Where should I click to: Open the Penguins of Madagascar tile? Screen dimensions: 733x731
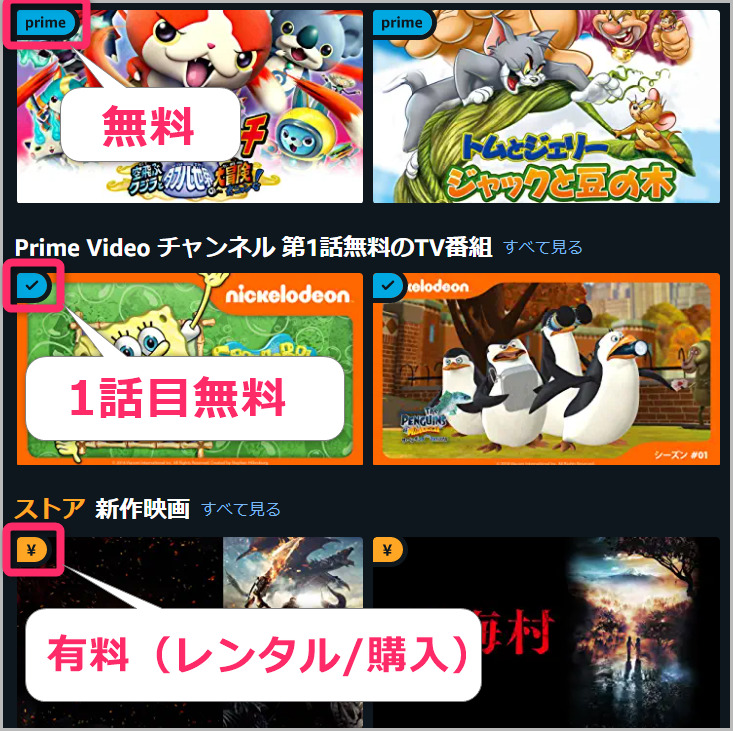point(546,368)
